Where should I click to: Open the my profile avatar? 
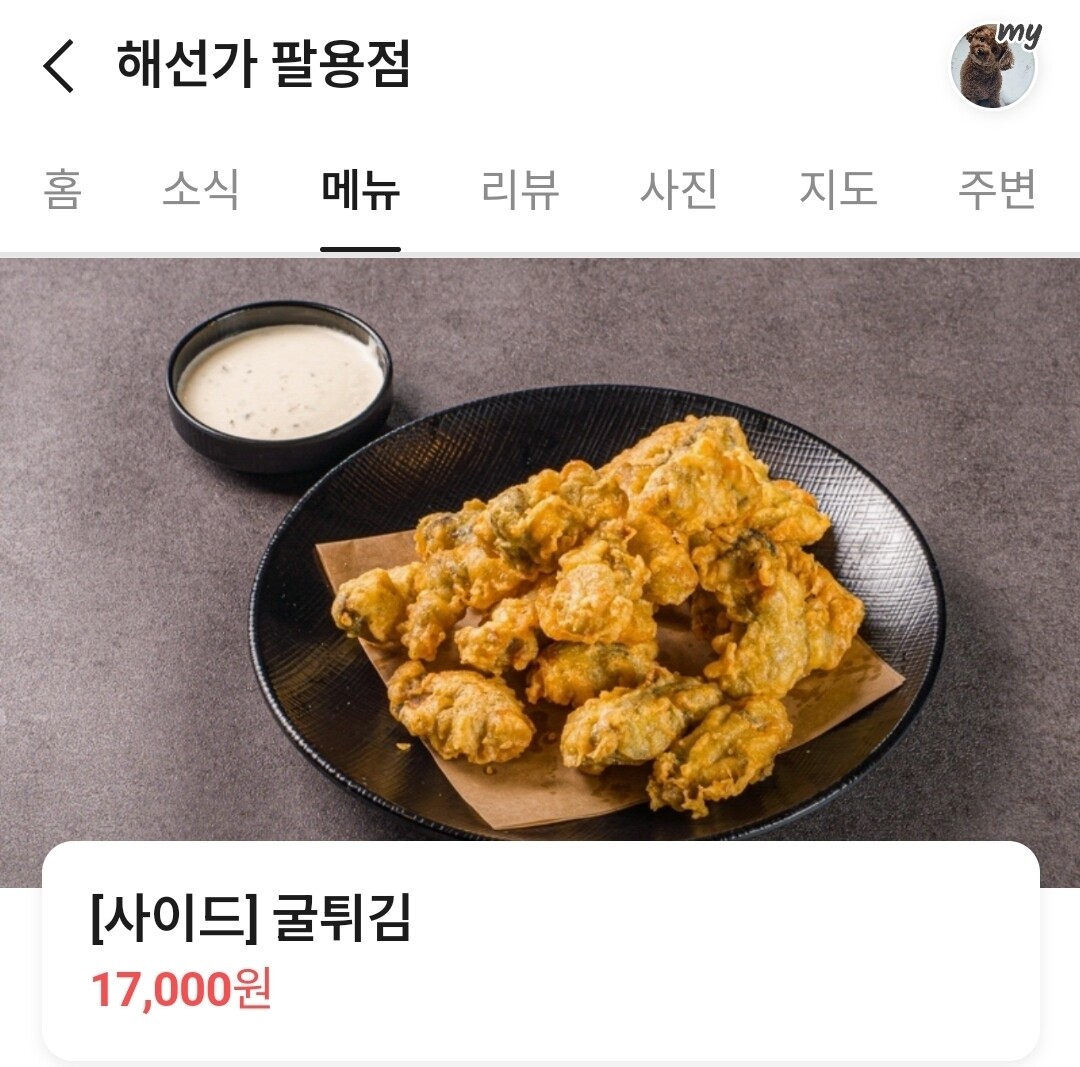pos(993,67)
